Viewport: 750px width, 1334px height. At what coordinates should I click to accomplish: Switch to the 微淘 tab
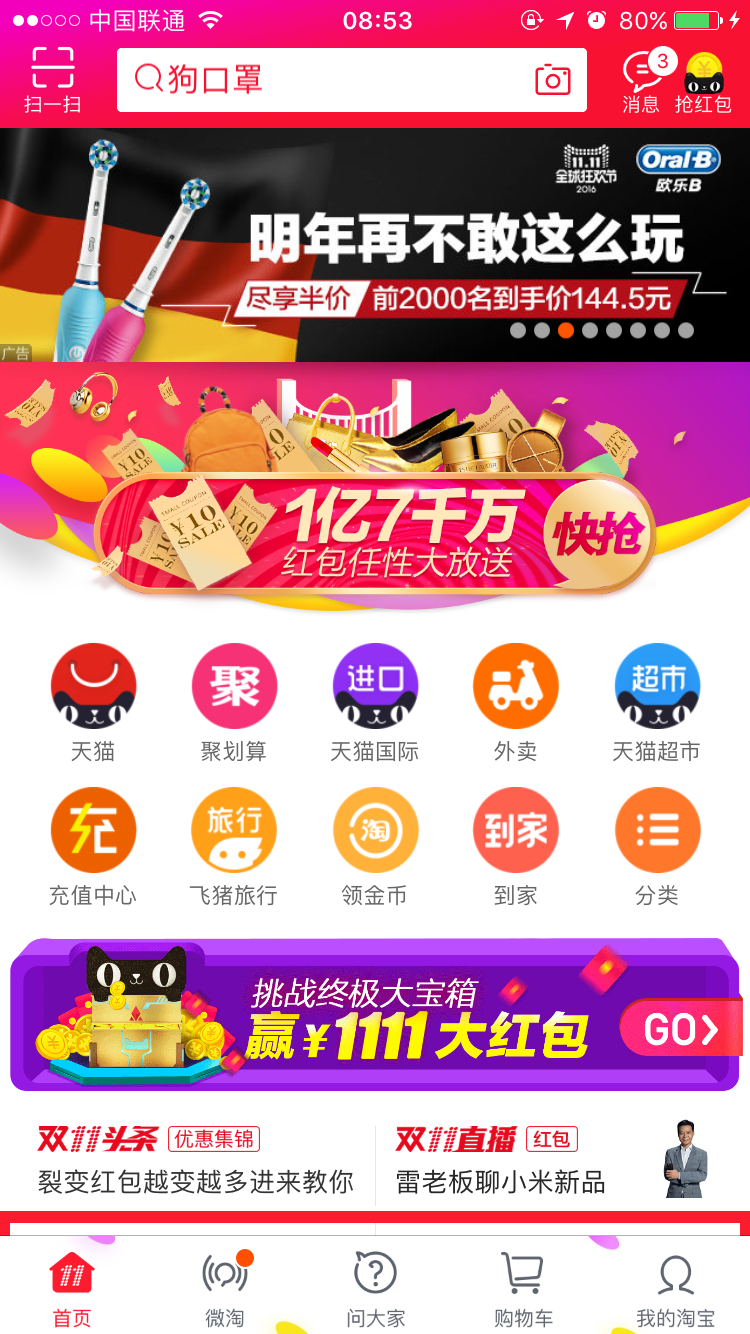point(225,1289)
